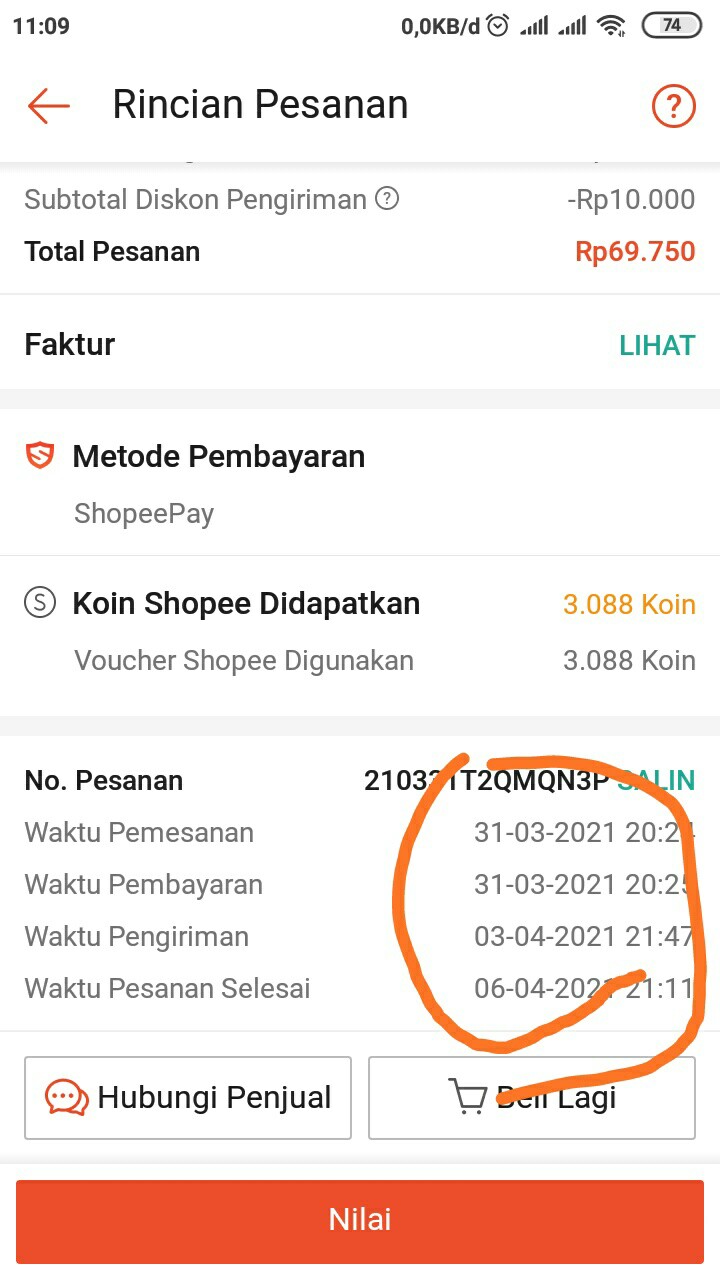
Task: Tap the back arrow beside Rincian Pesanan
Action: (x=47, y=104)
